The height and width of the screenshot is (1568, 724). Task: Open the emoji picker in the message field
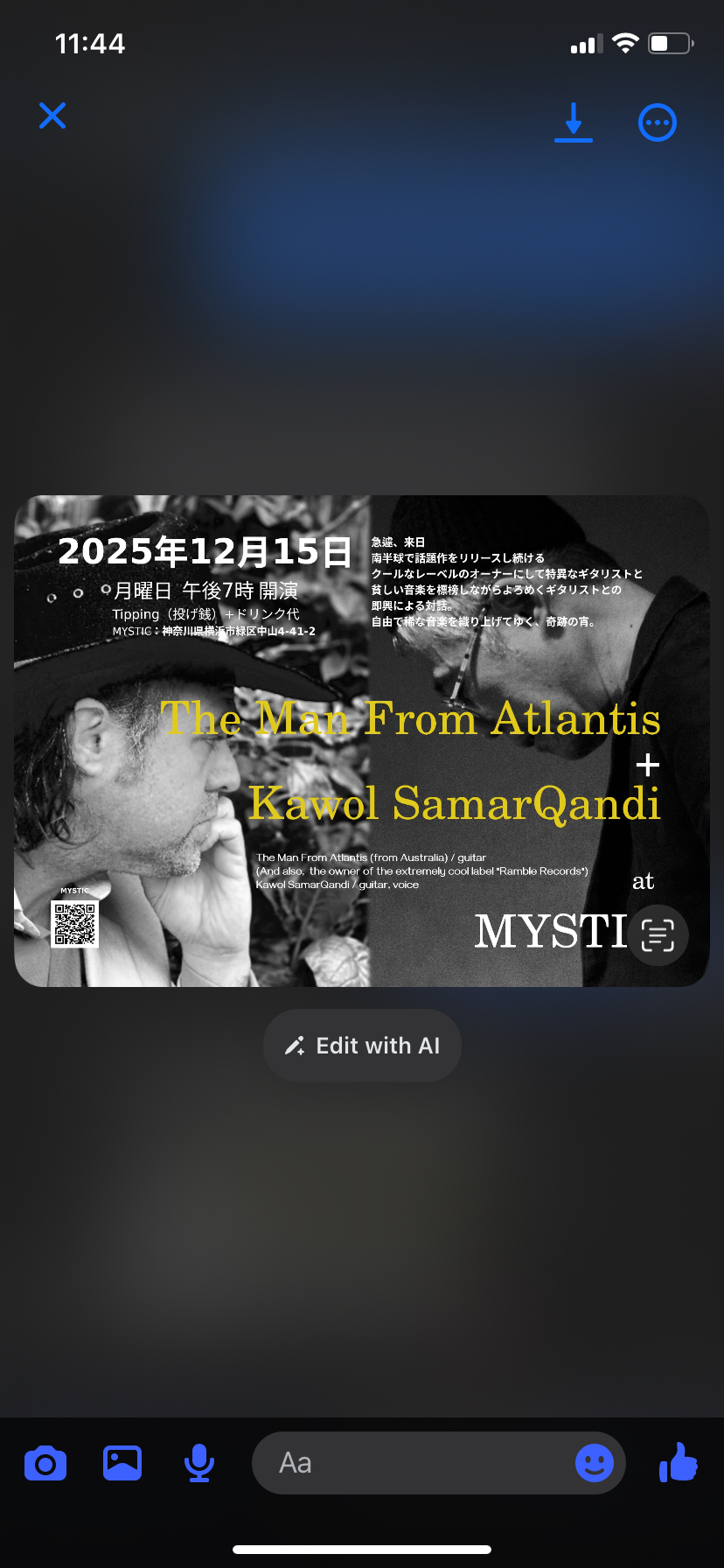tap(595, 1463)
